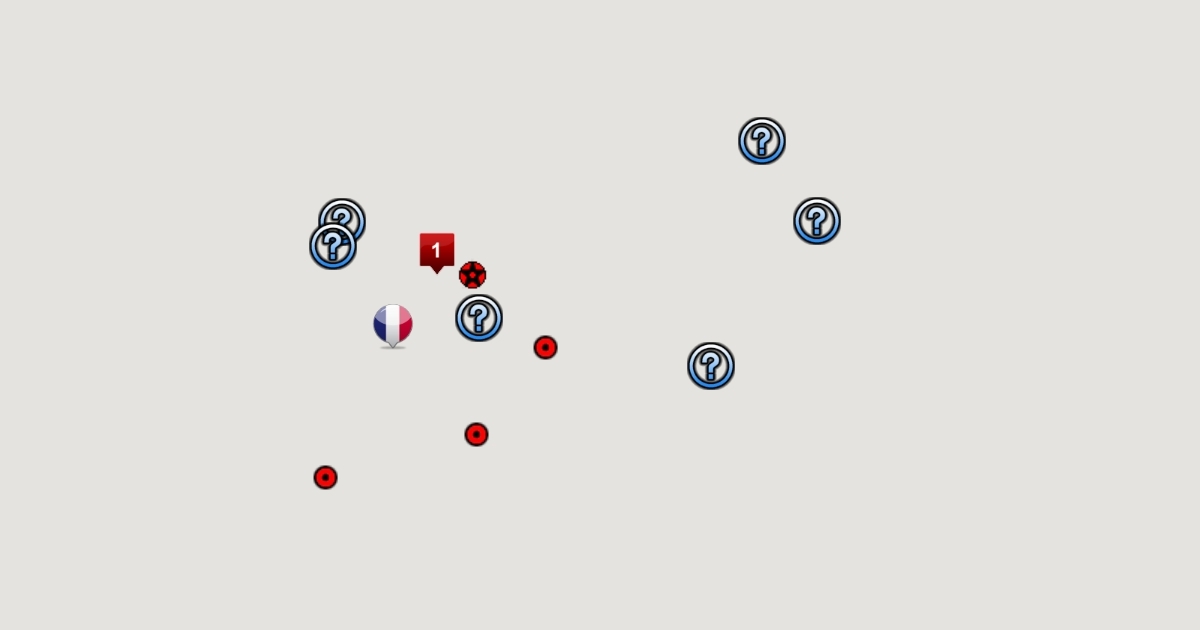The height and width of the screenshot is (630, 1200).
Task: Select the red and black star marker
Action: pos(473,275)
